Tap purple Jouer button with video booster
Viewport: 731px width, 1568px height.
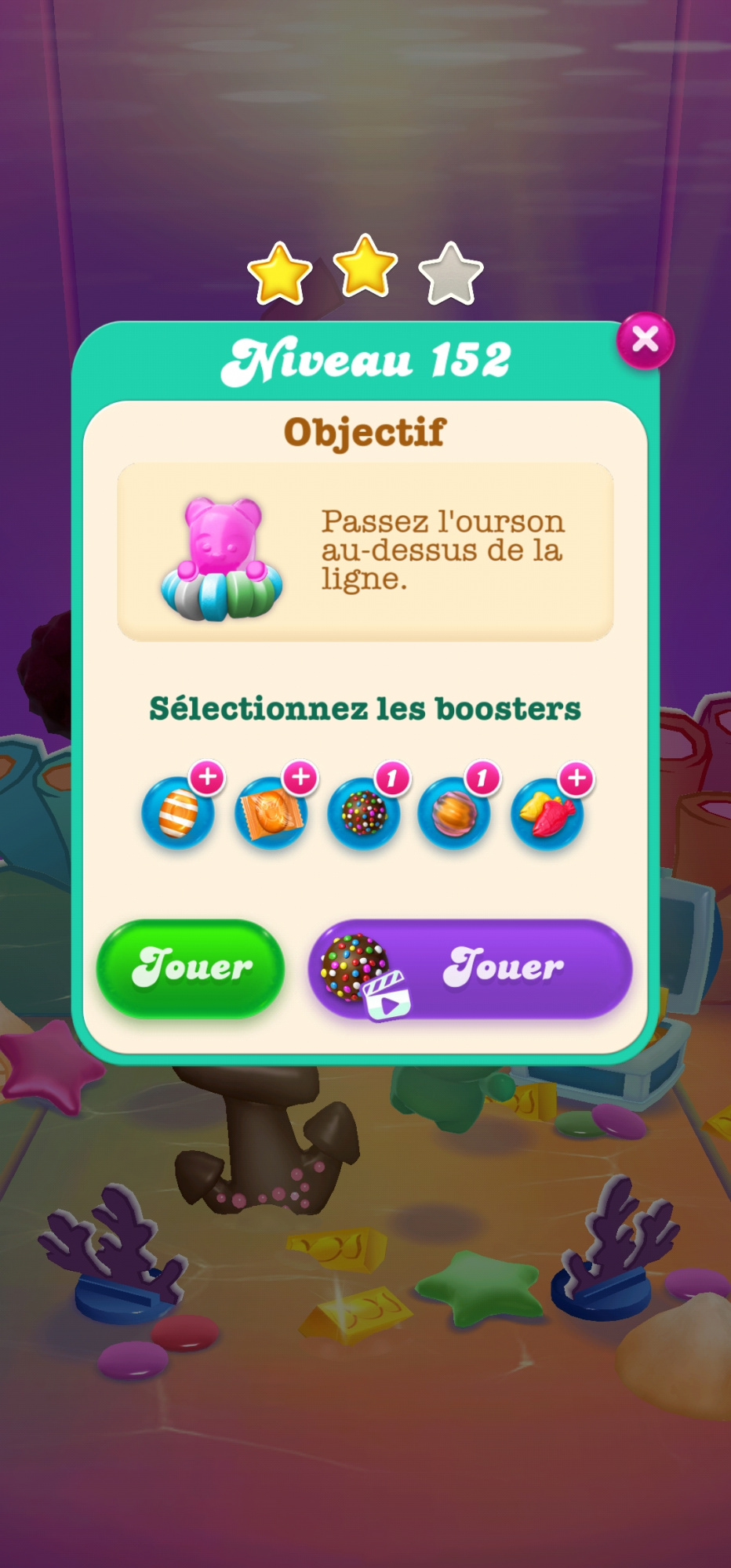pyautogui.click(x=471, y=968)
